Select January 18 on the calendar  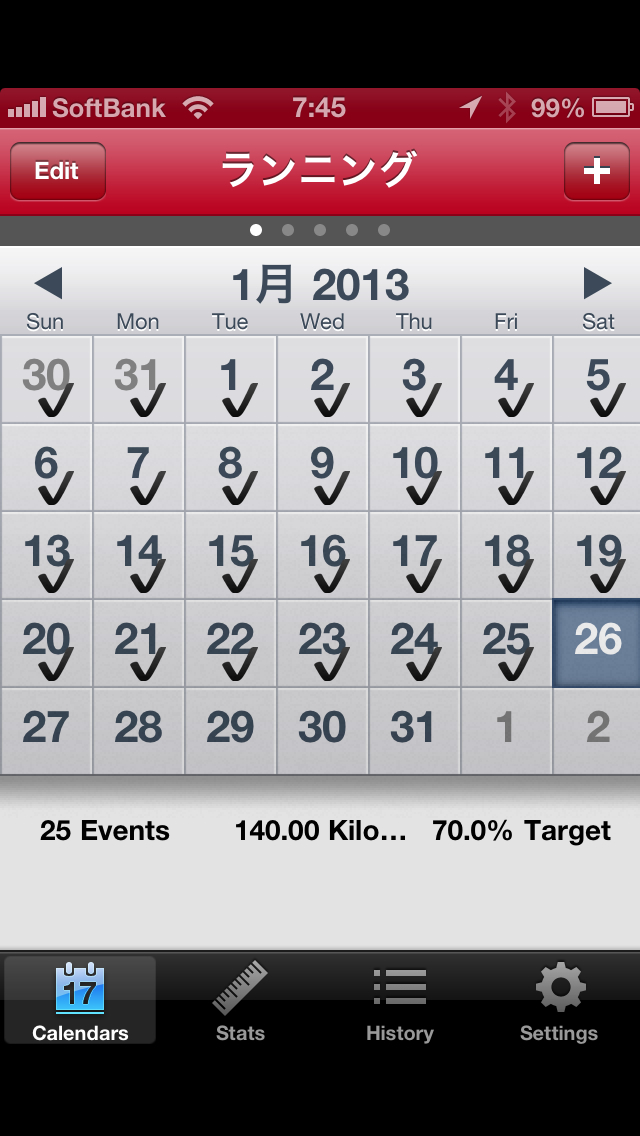pos(506,556)
